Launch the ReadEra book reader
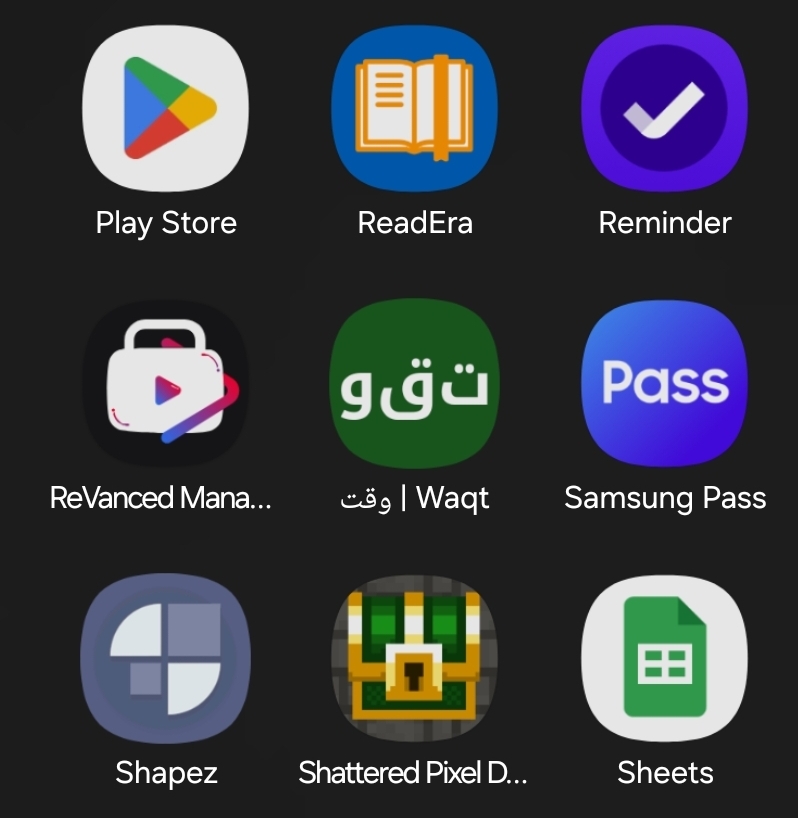Image resolution: width=798 pixels, height=818 pixels. pyautogui.click(x=415, y=109)
